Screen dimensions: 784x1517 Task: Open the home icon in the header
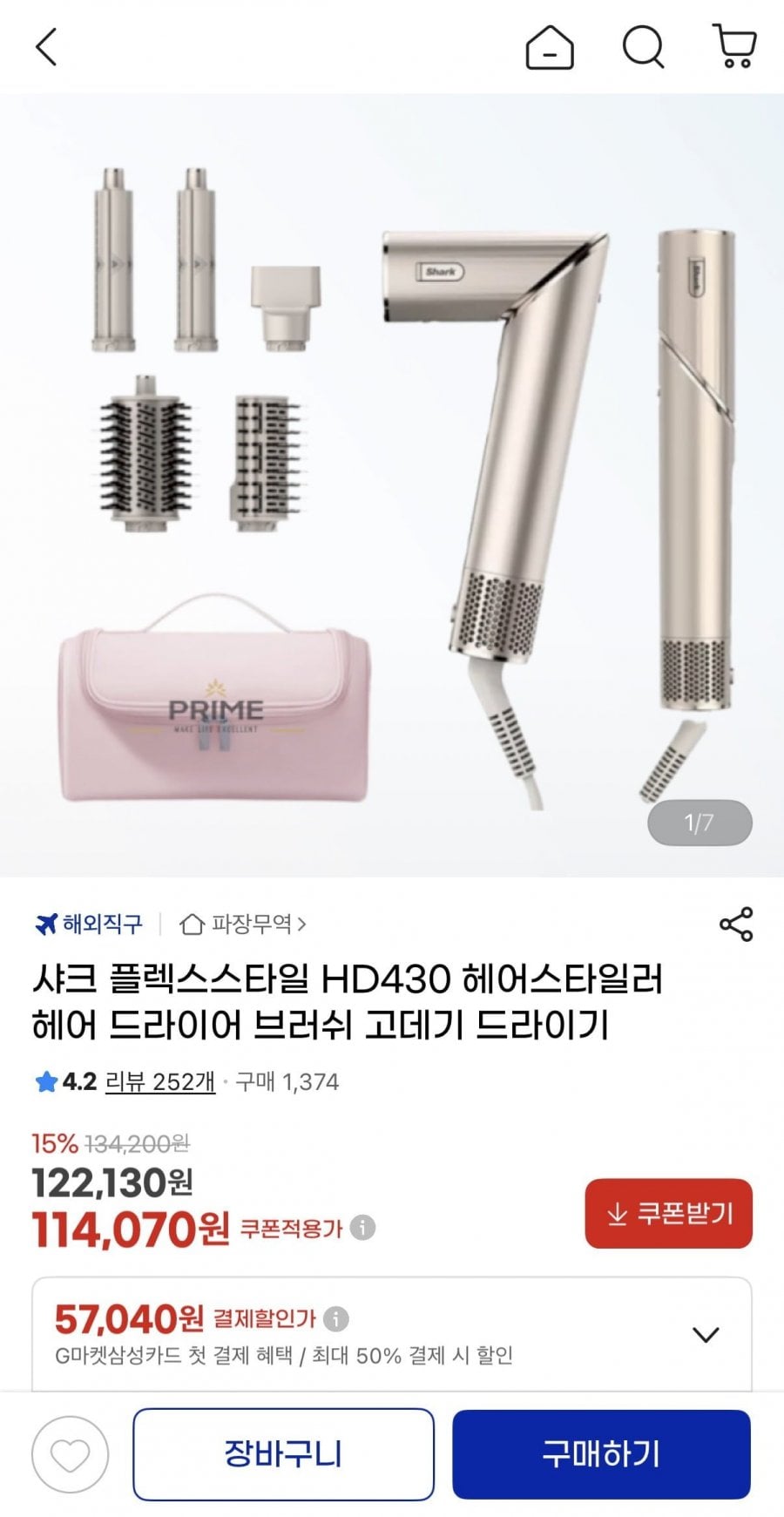click(x=550, y=47)
